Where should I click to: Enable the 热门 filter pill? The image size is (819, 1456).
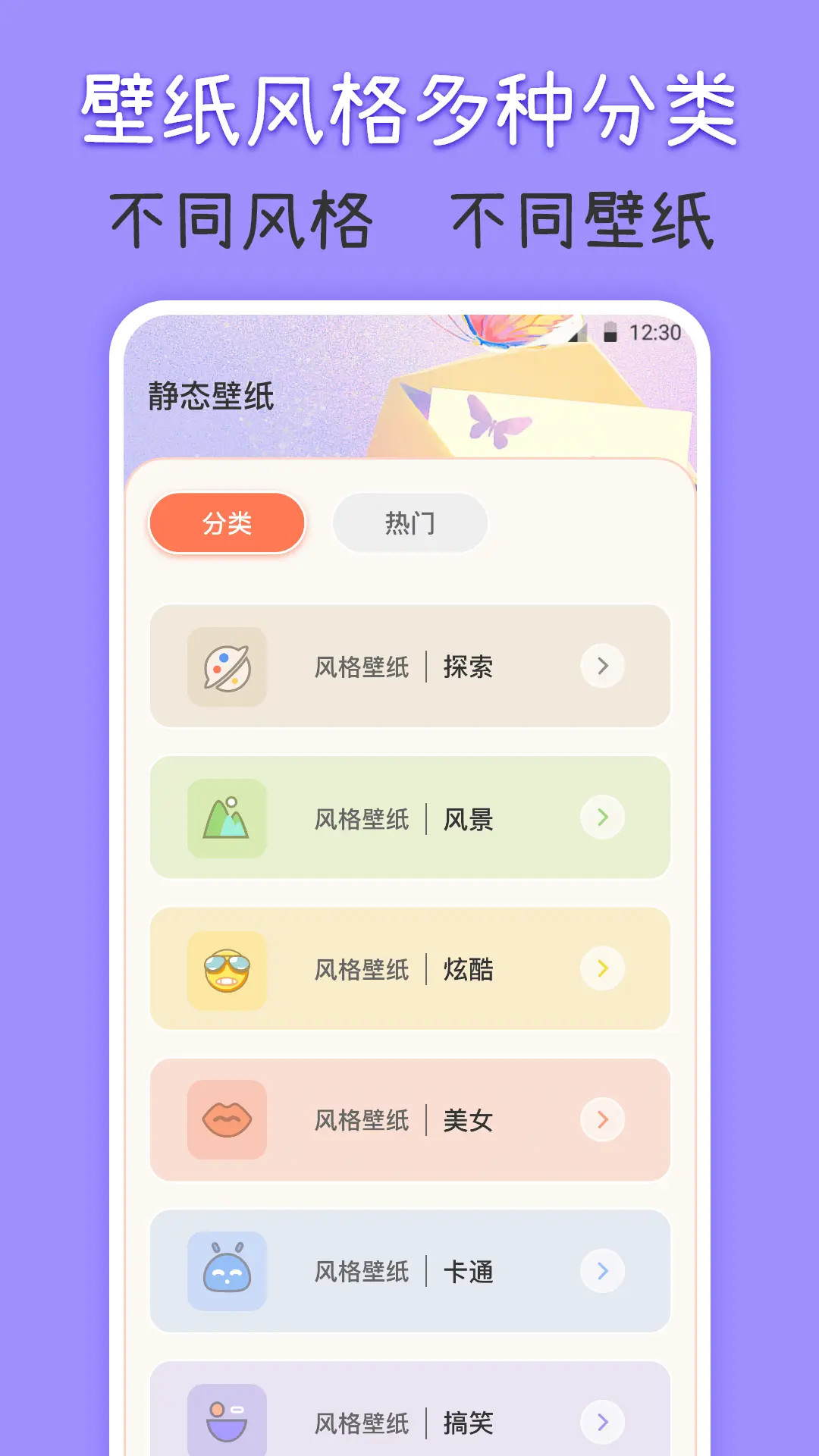pyautogui.click(x=409, y=523)
